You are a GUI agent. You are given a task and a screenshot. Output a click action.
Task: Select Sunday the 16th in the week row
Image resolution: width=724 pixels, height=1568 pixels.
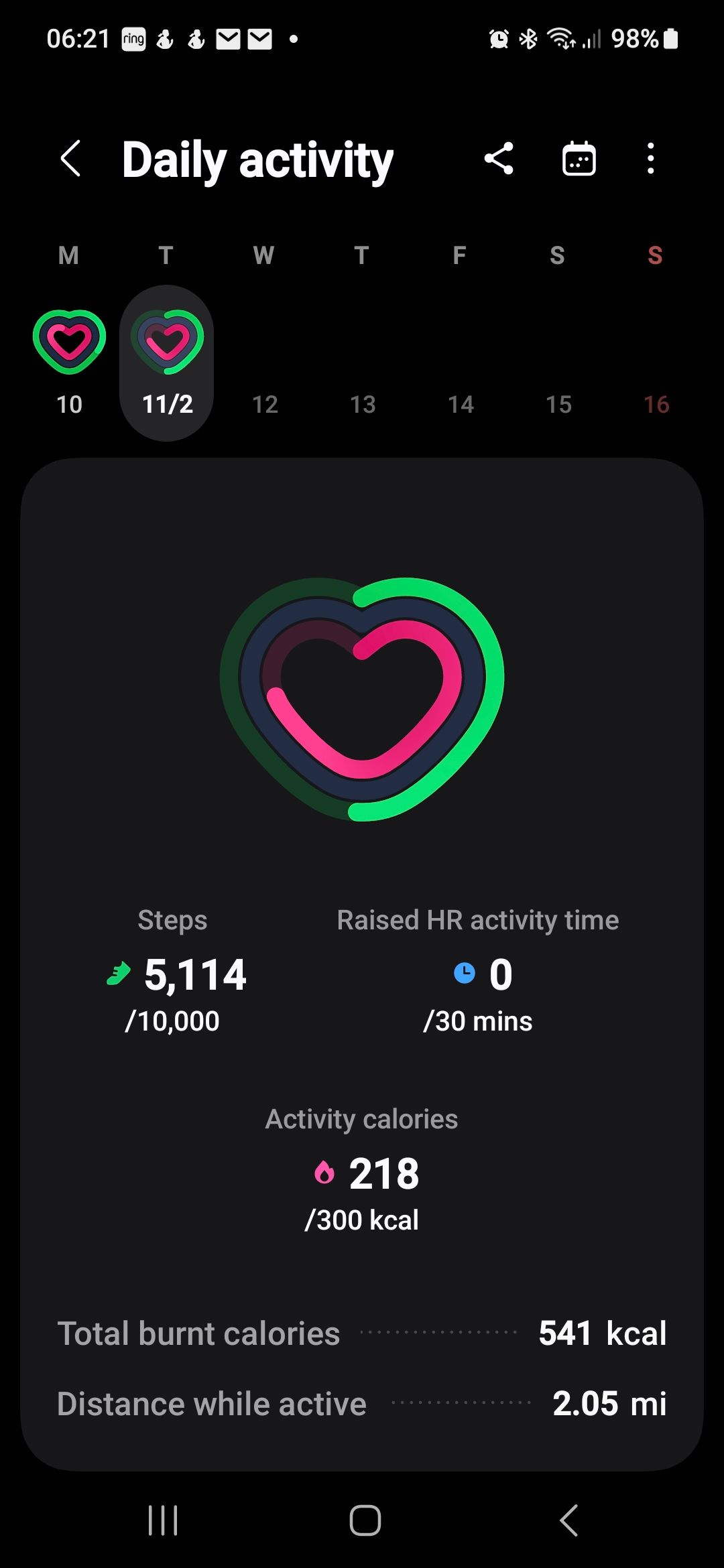pyautogui.click(x=654, y=403)
